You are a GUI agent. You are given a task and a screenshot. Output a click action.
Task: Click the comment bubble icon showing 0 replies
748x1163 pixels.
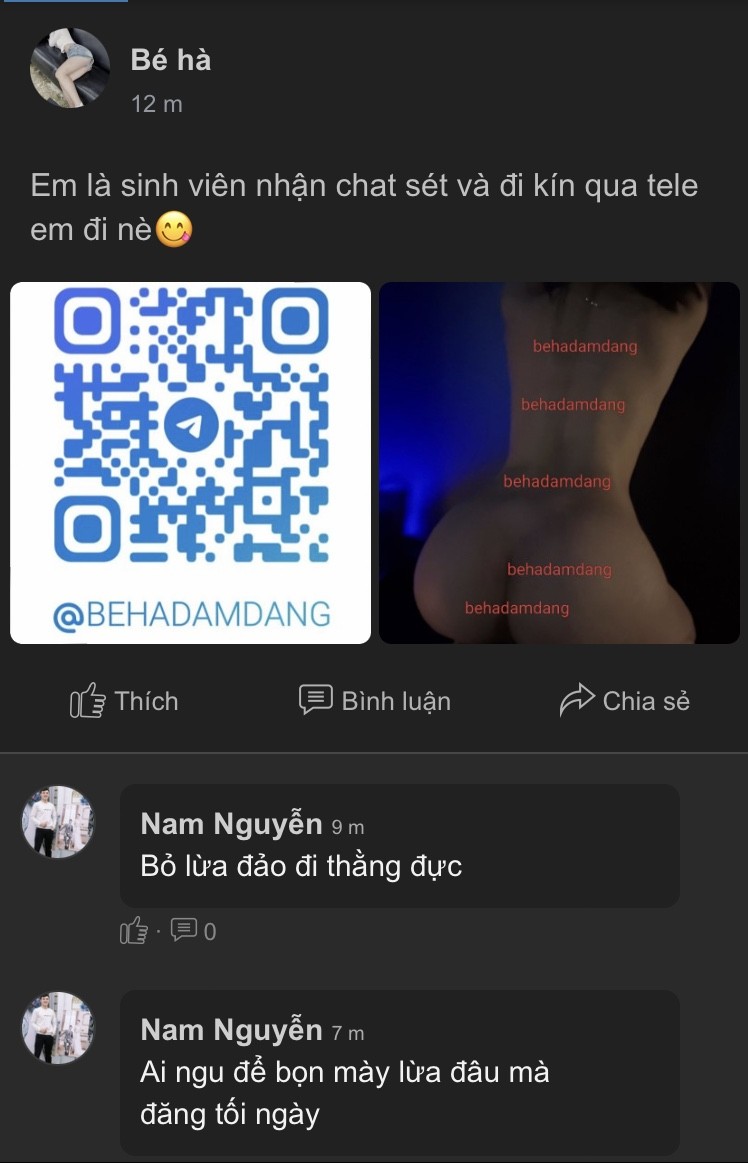186,932
